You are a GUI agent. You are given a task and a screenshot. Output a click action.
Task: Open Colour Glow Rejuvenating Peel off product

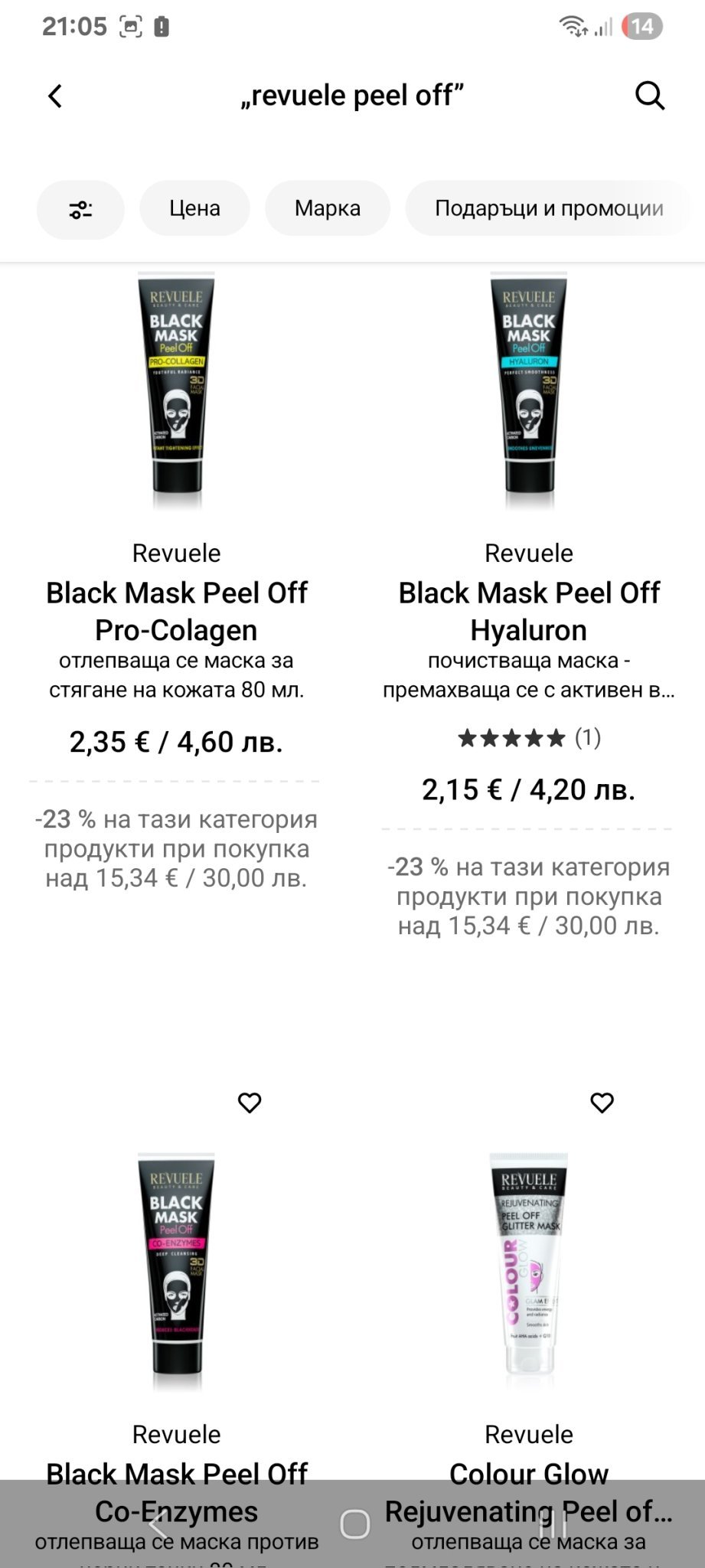[528, 1271]
